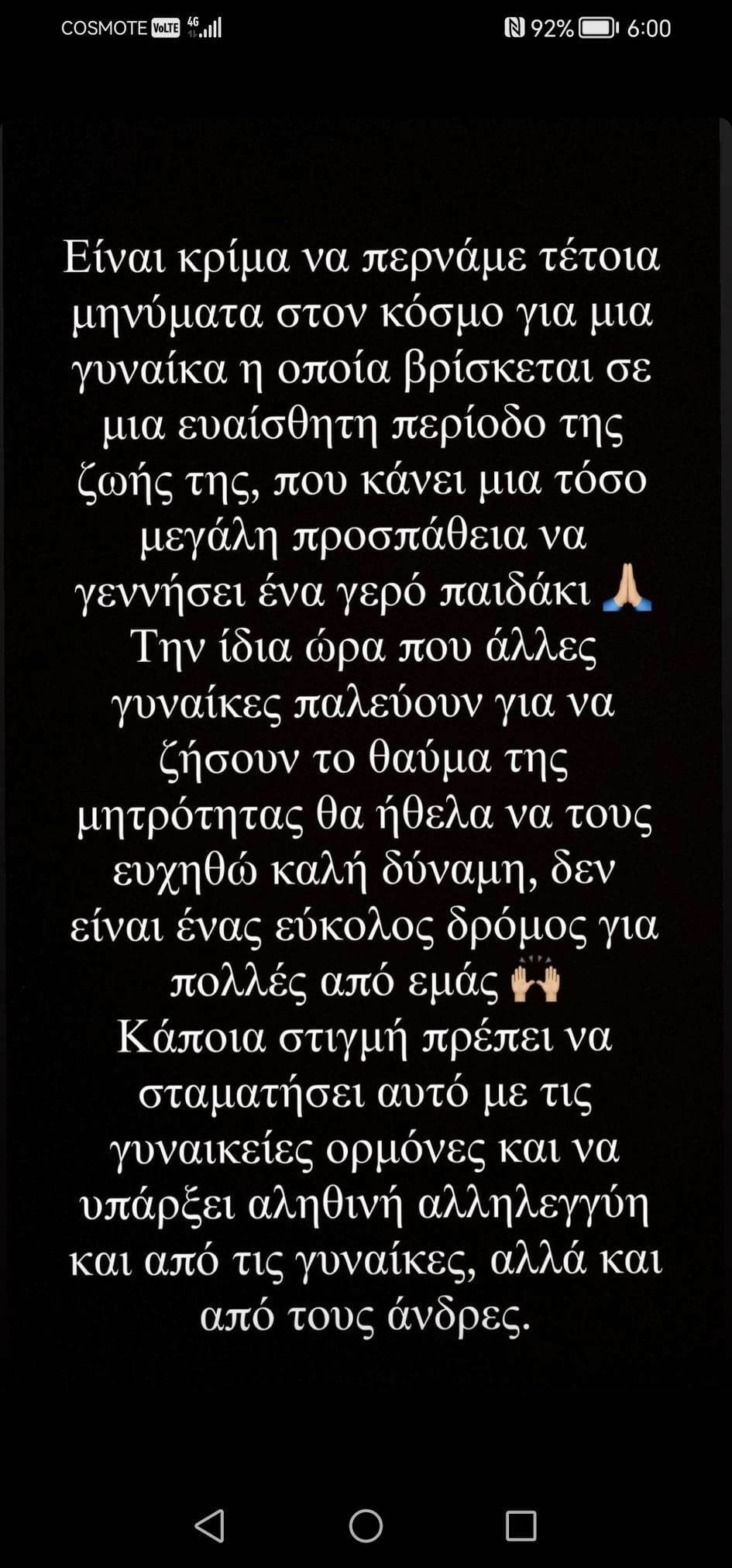Open recent apps with the square button
The height and width of the screenshot is (1568, 732).
(x=521, y=1525)
